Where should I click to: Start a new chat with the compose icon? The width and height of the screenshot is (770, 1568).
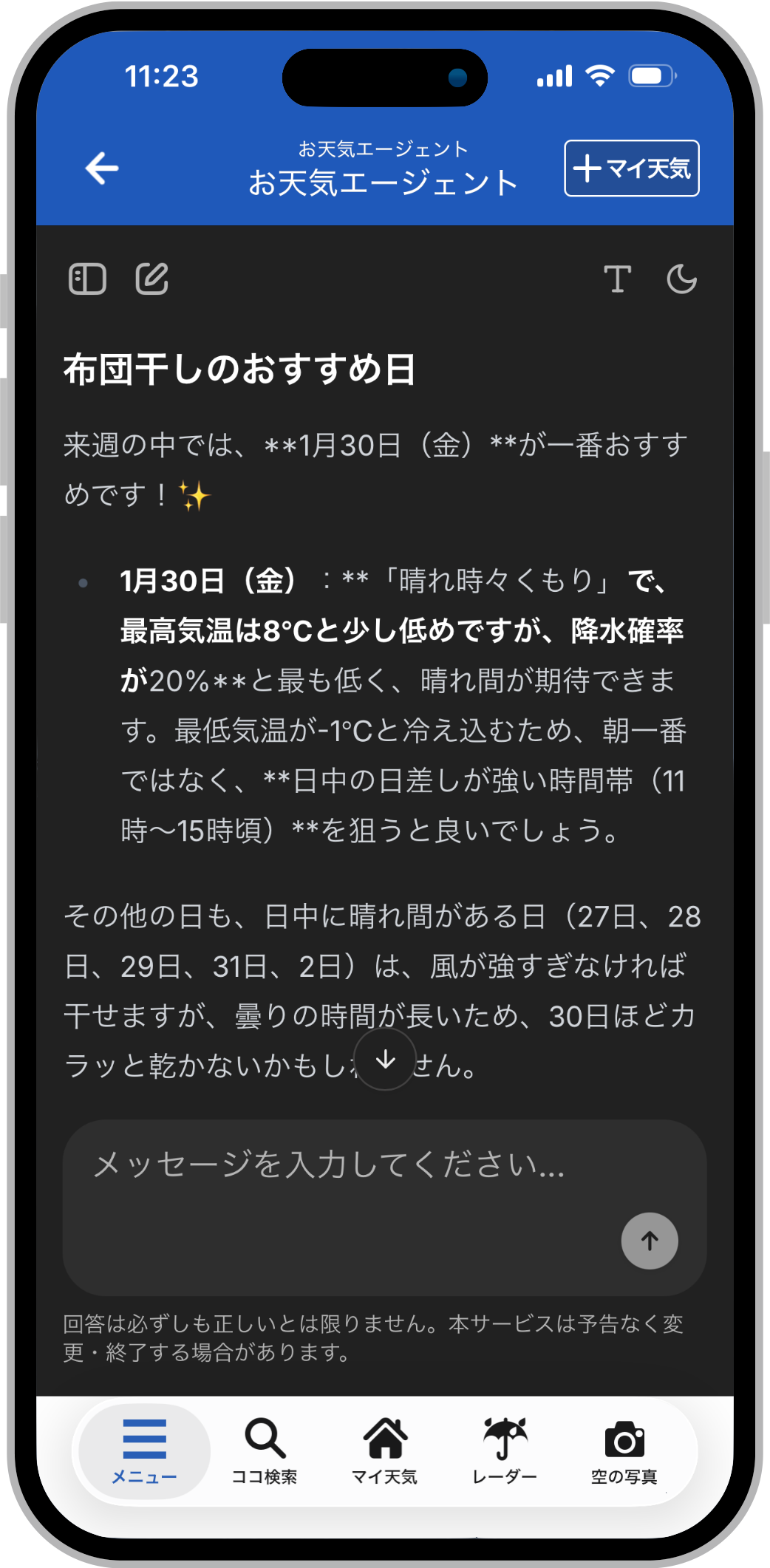[x=152, y=279]
